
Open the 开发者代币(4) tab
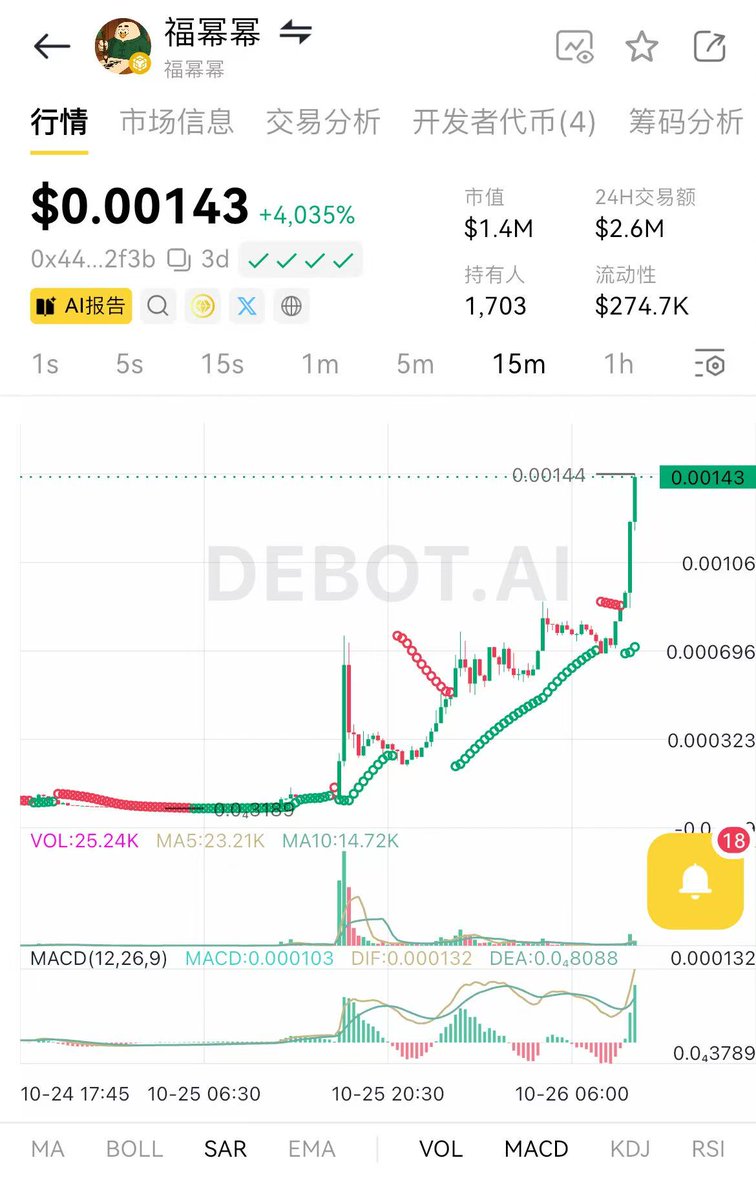tap(504, 122)
